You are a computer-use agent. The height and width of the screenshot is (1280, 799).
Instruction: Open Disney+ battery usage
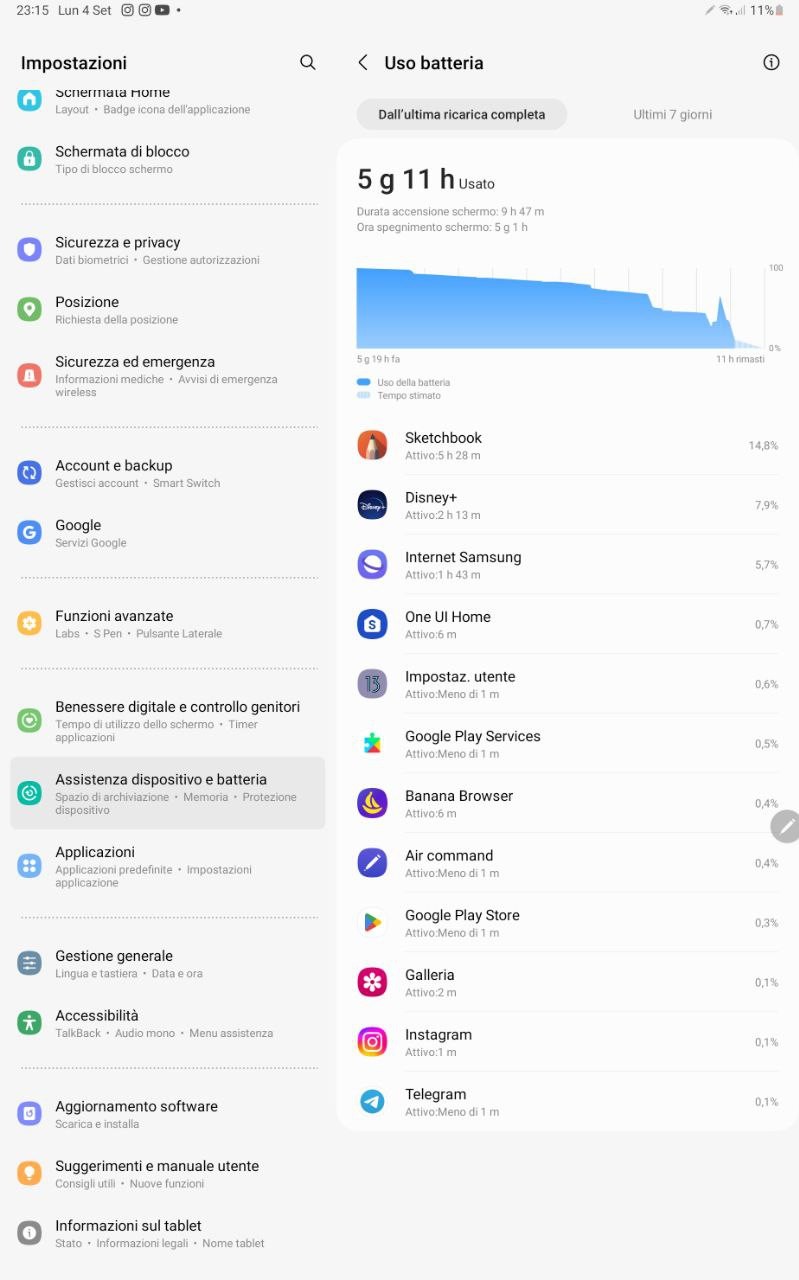[567, 504]
